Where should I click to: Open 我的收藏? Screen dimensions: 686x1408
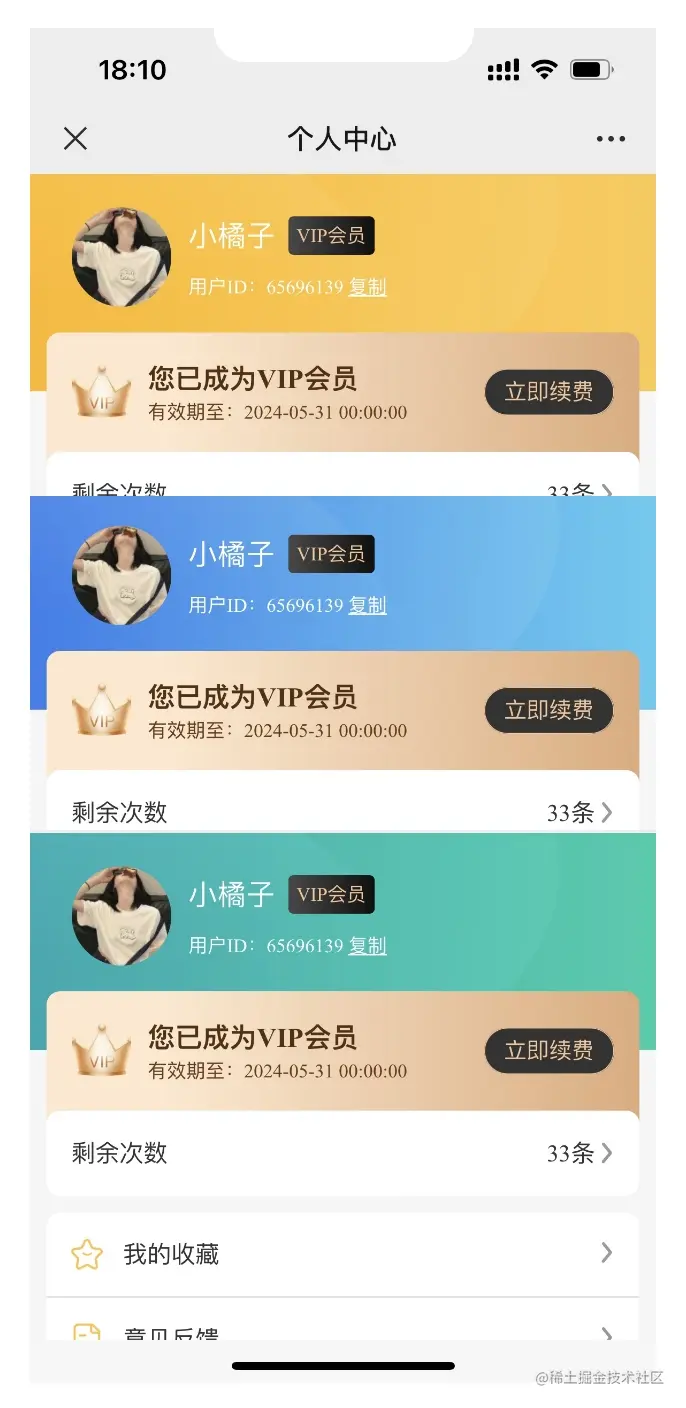(342, 1254)
